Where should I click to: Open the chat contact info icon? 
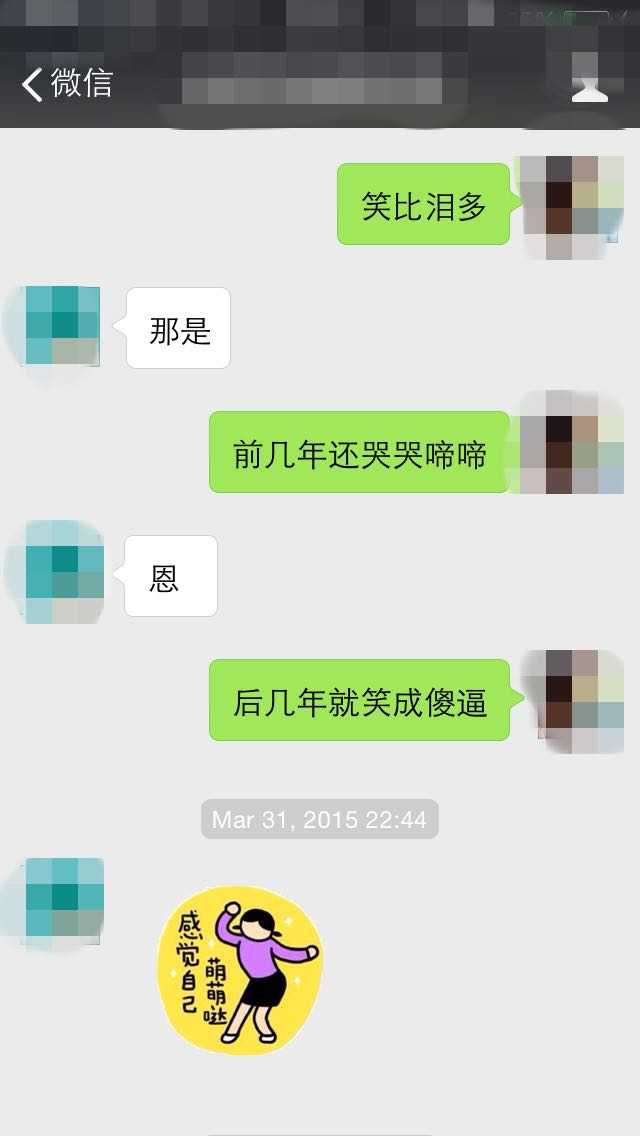click(x=589, y=86)
